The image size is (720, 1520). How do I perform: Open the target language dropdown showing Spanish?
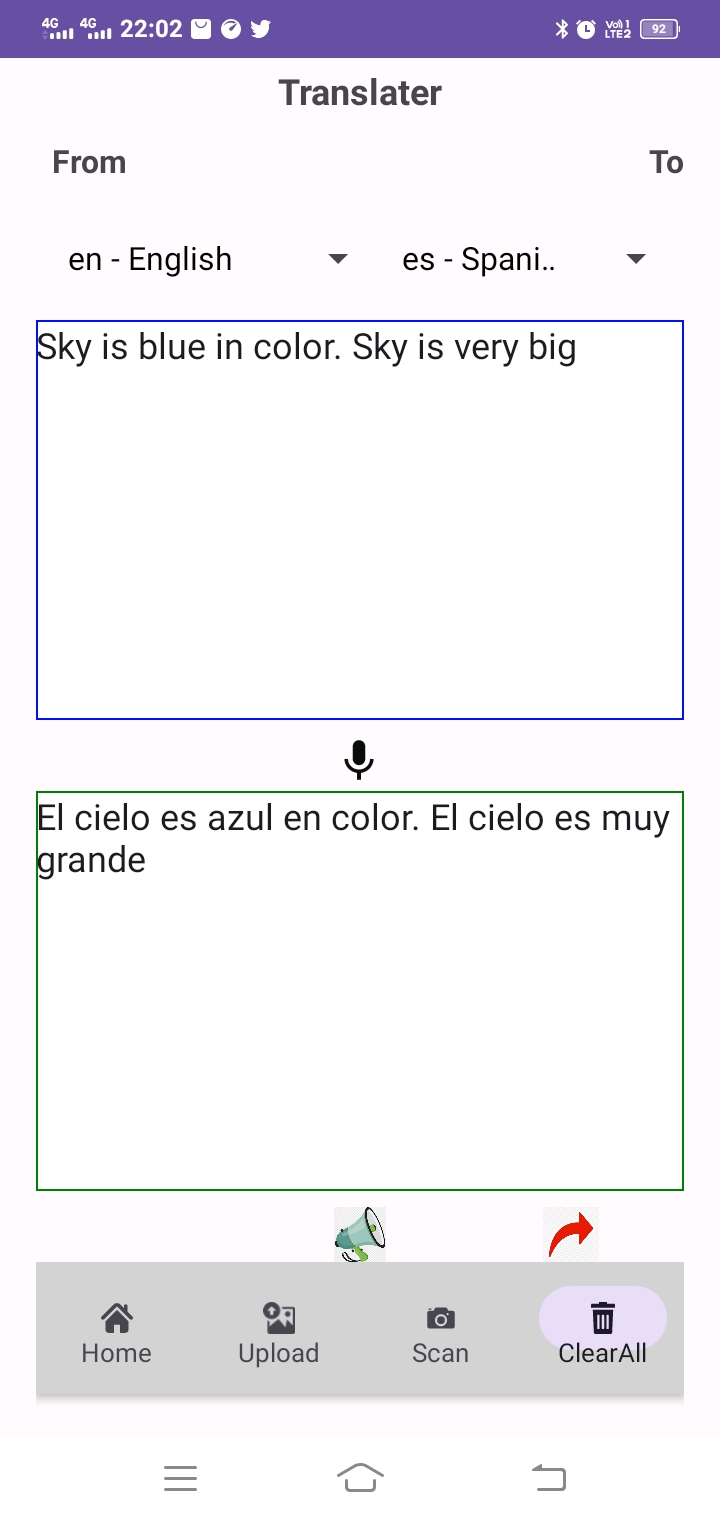tap(522, 259)
